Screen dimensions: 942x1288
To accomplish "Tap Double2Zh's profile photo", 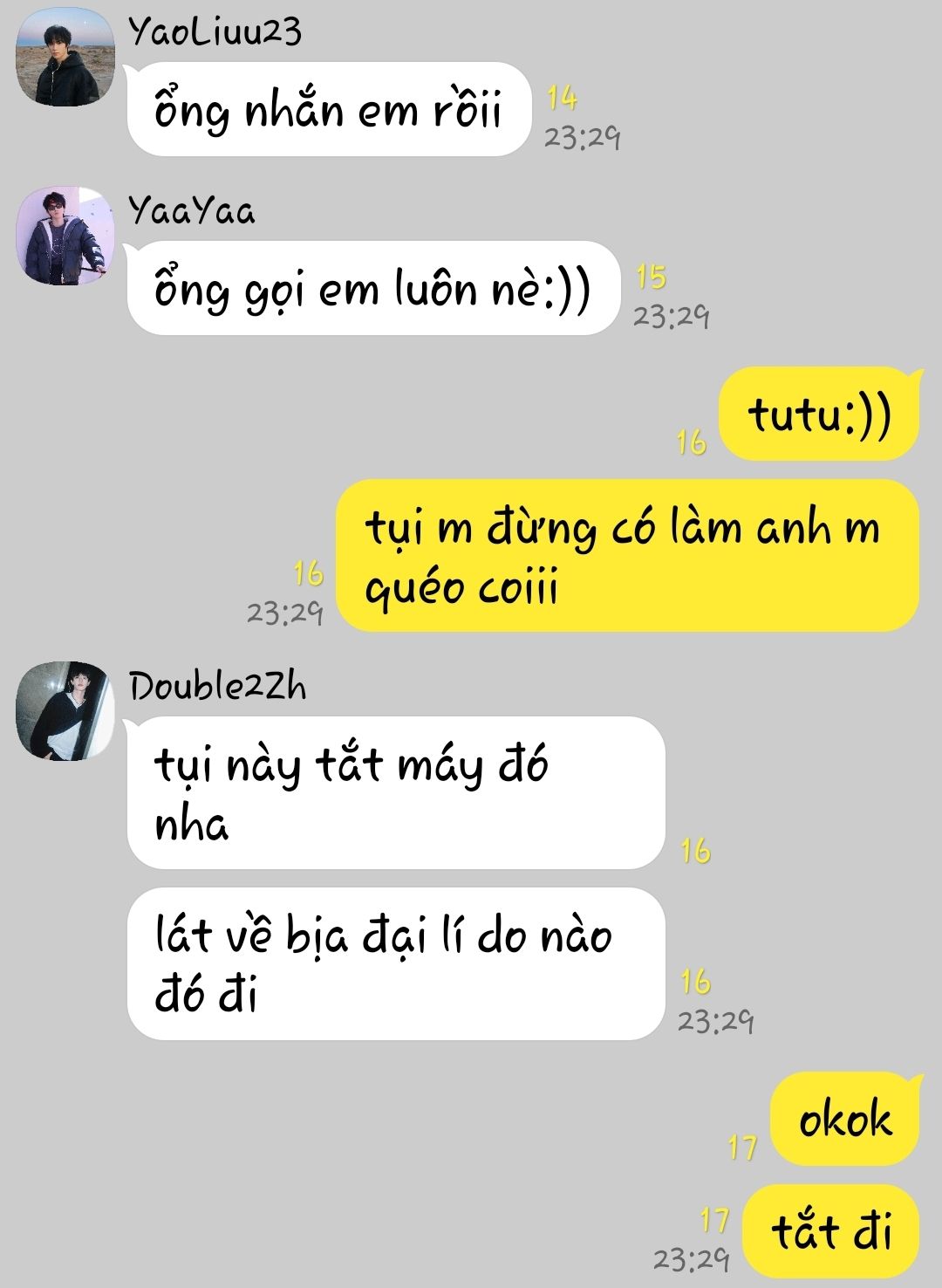I will click(65, 709).
